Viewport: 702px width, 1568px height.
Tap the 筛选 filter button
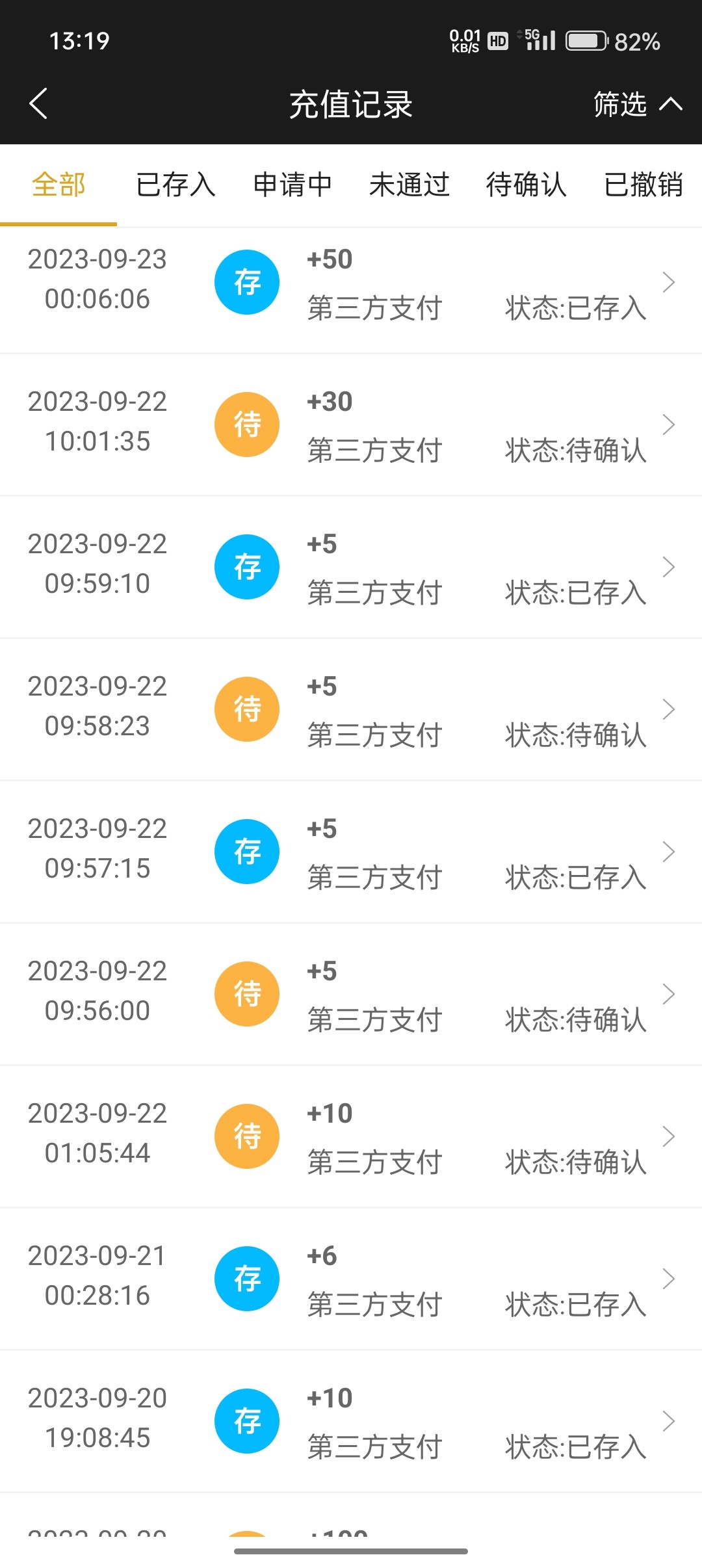point(619,104)
